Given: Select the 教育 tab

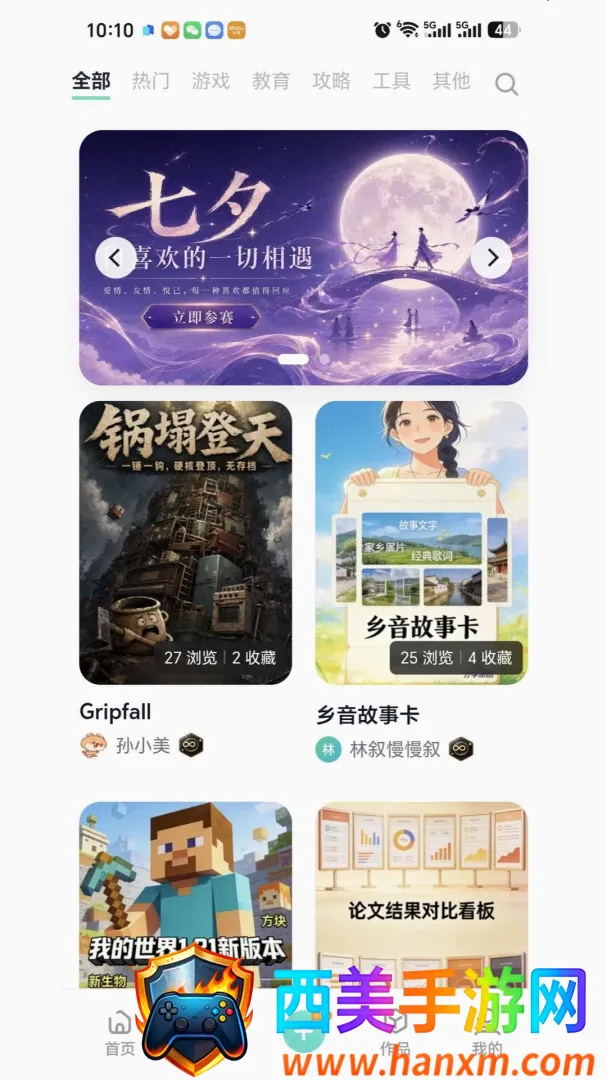Looking at the screenshot, I should [271, 81].
